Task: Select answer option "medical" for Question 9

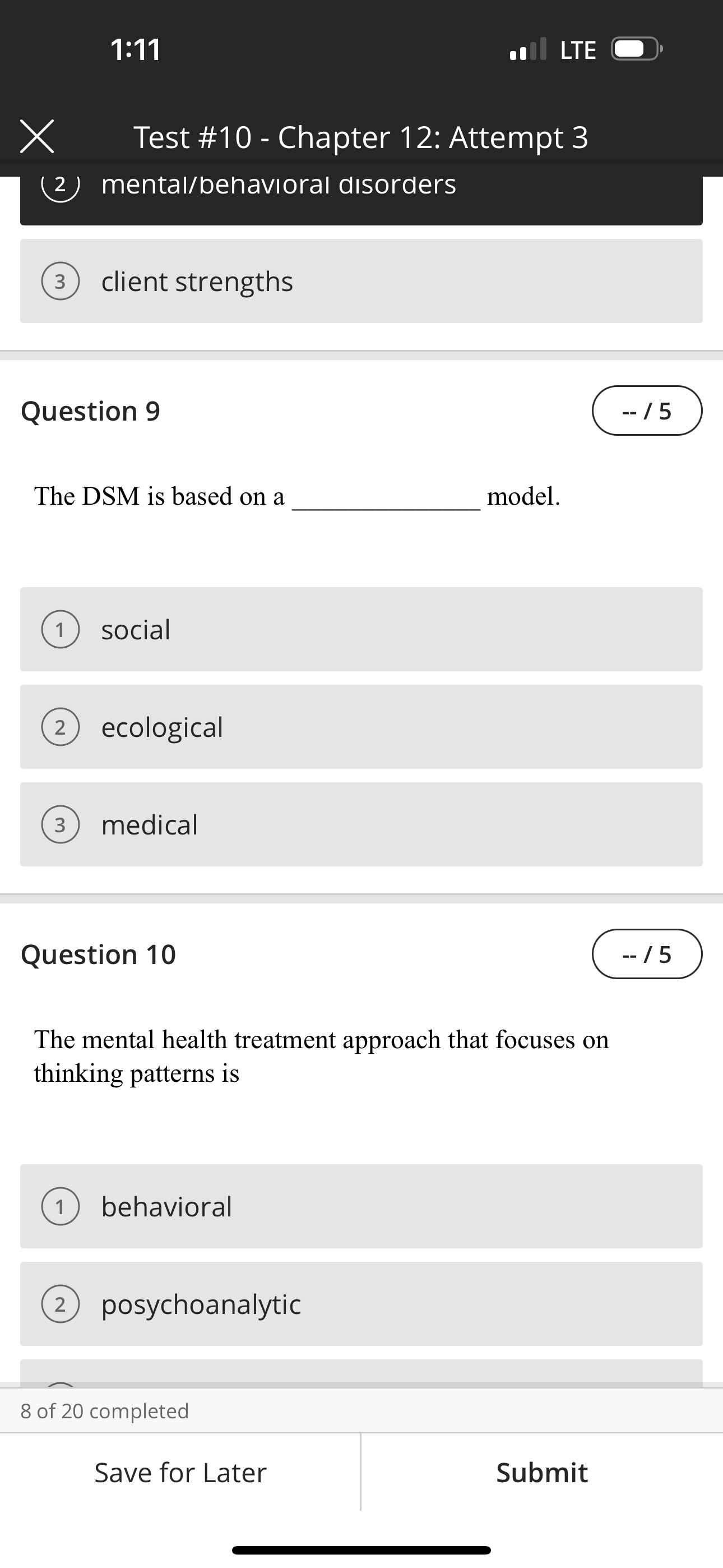Action: (x=361, y=824)
